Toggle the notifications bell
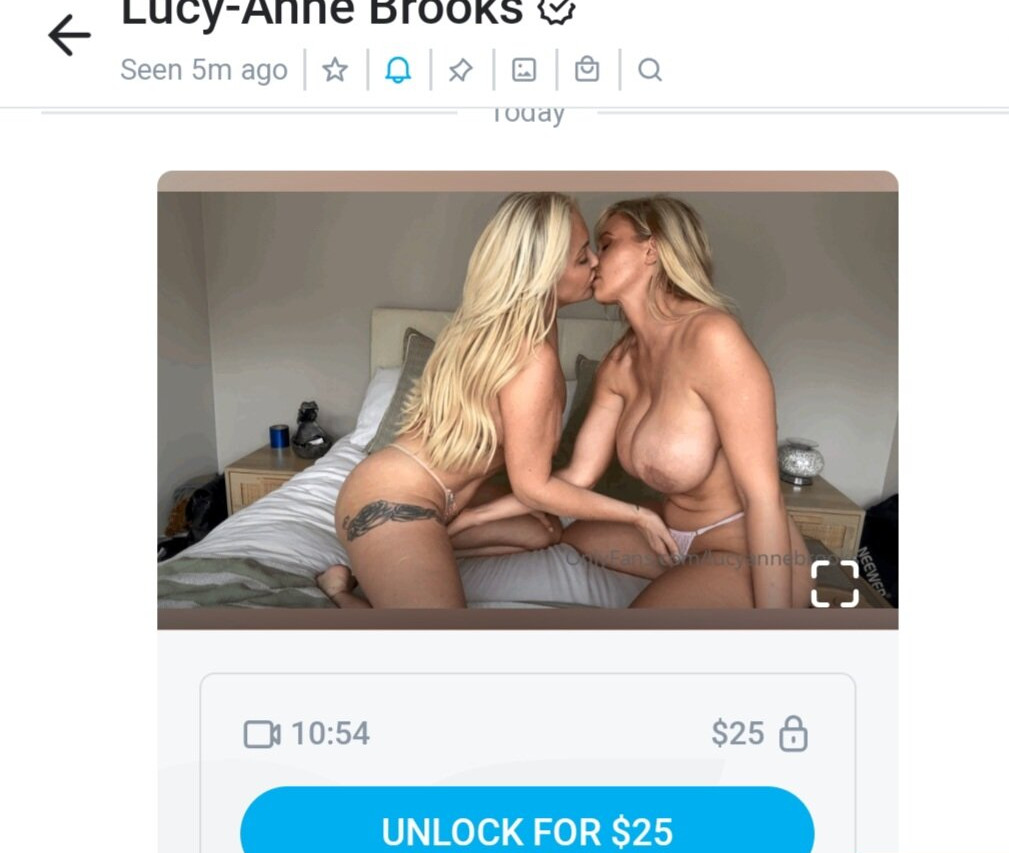Viewport: 1009px width, 853px height. coord(398,70)
